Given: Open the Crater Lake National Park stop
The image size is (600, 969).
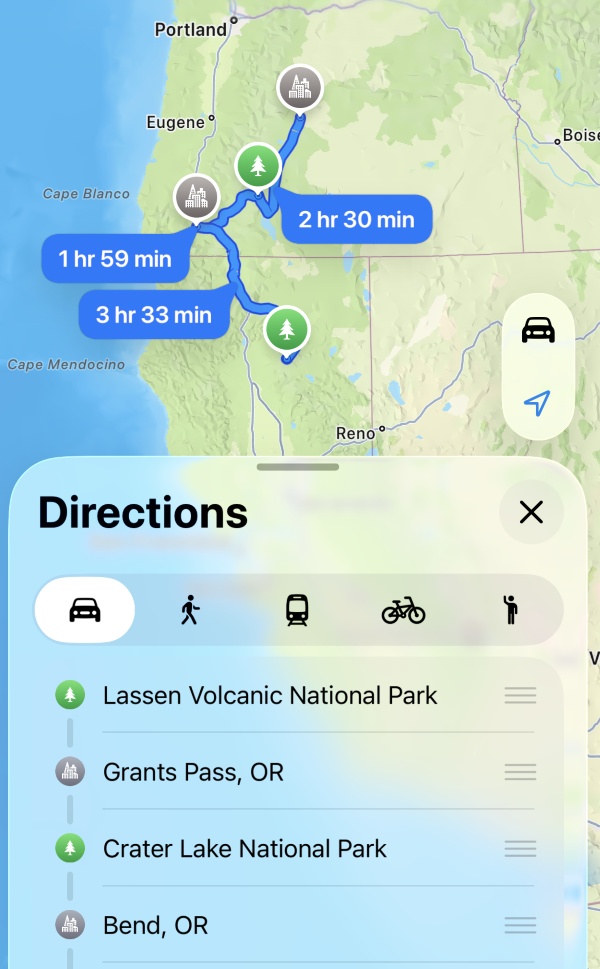Looking at the screenshot, I should pos(245,849).
